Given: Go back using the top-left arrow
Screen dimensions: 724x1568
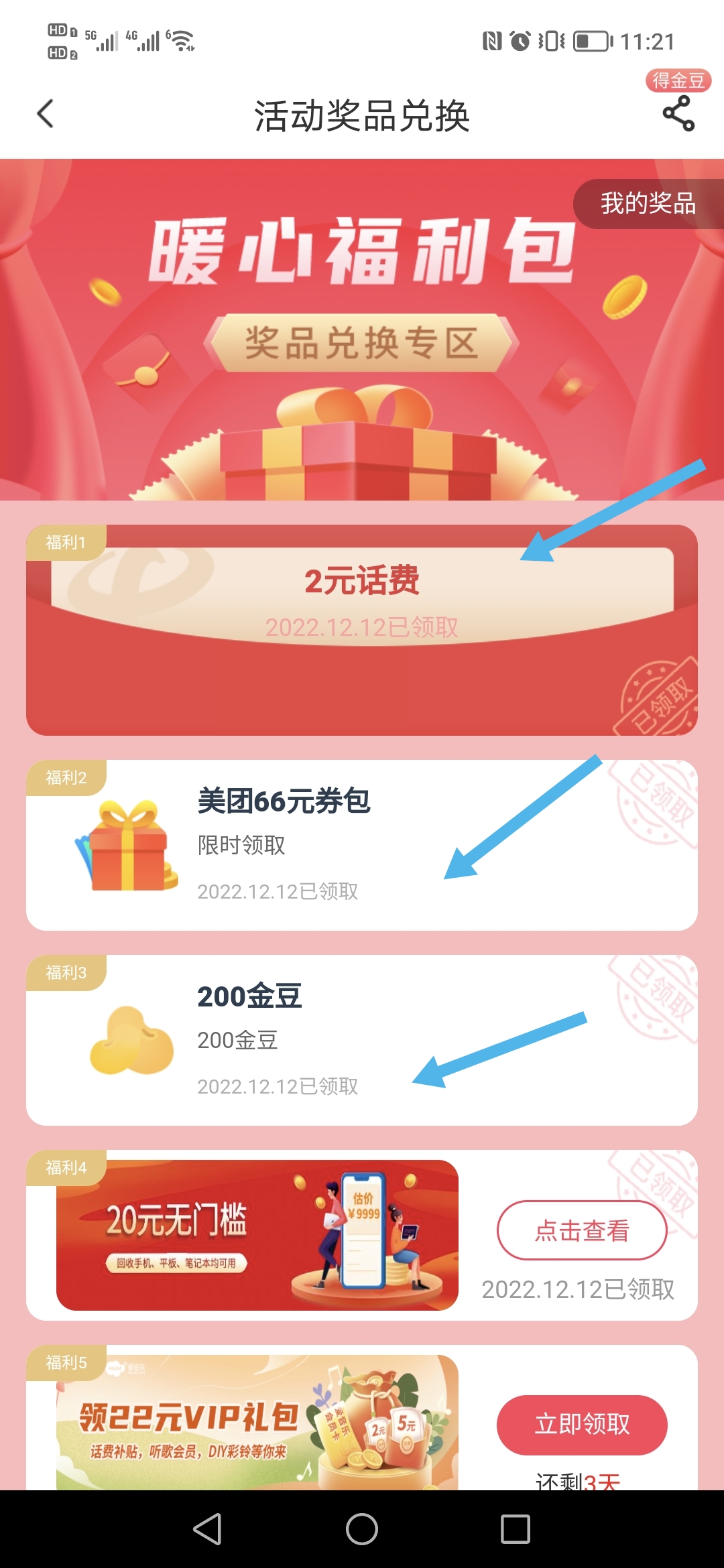Looking at the screenshot, I should tap(45, 114).
